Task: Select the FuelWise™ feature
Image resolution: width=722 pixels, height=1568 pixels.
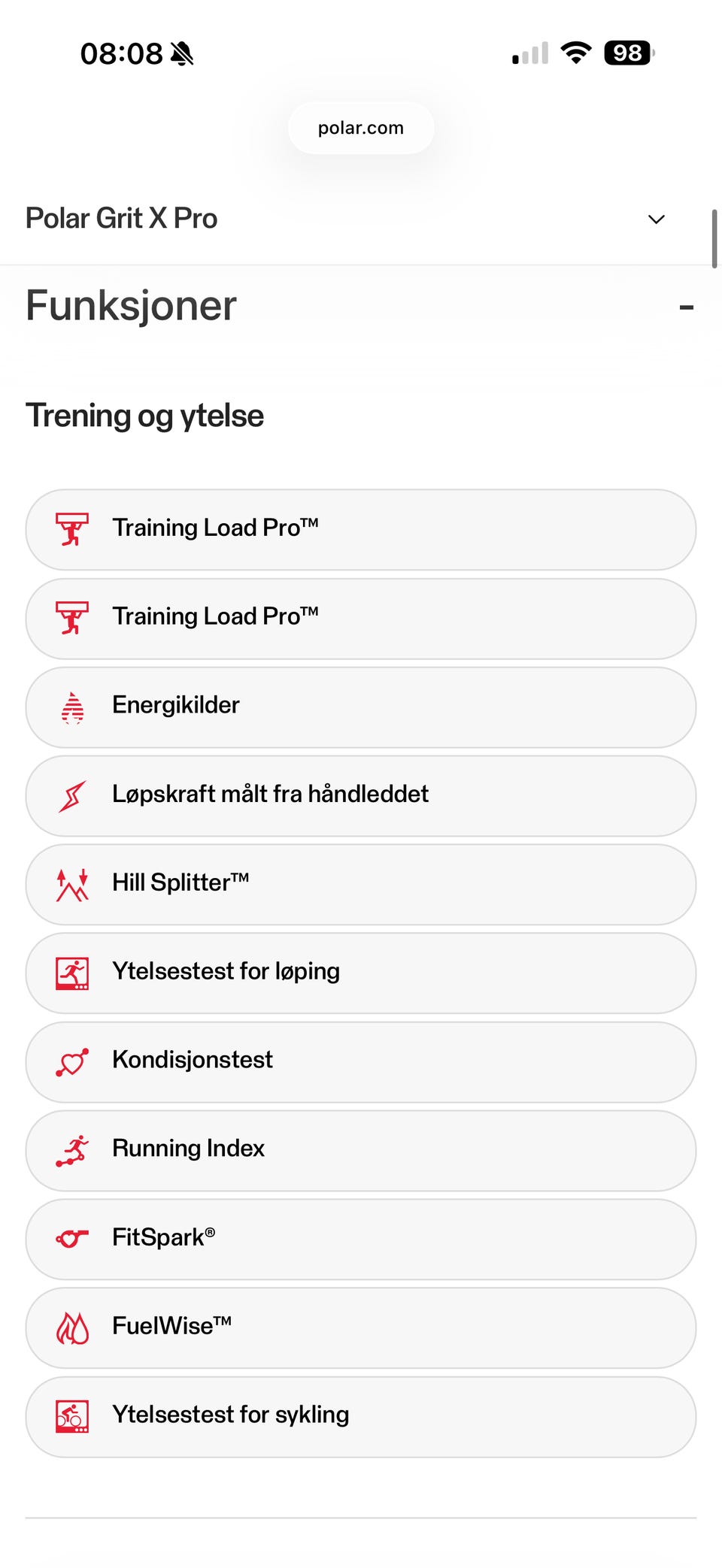Action: click(x=361, y=1328)
